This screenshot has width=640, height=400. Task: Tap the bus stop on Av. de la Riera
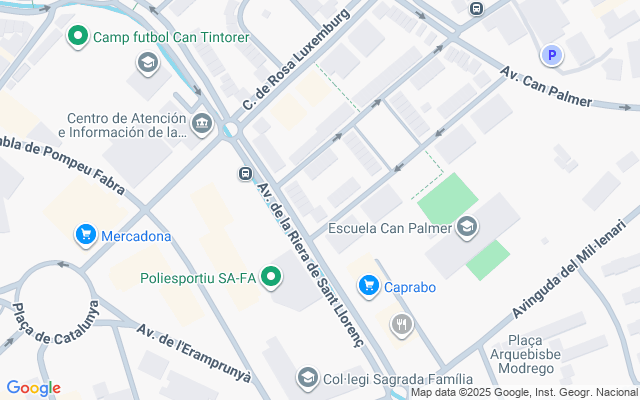[244, 174]
